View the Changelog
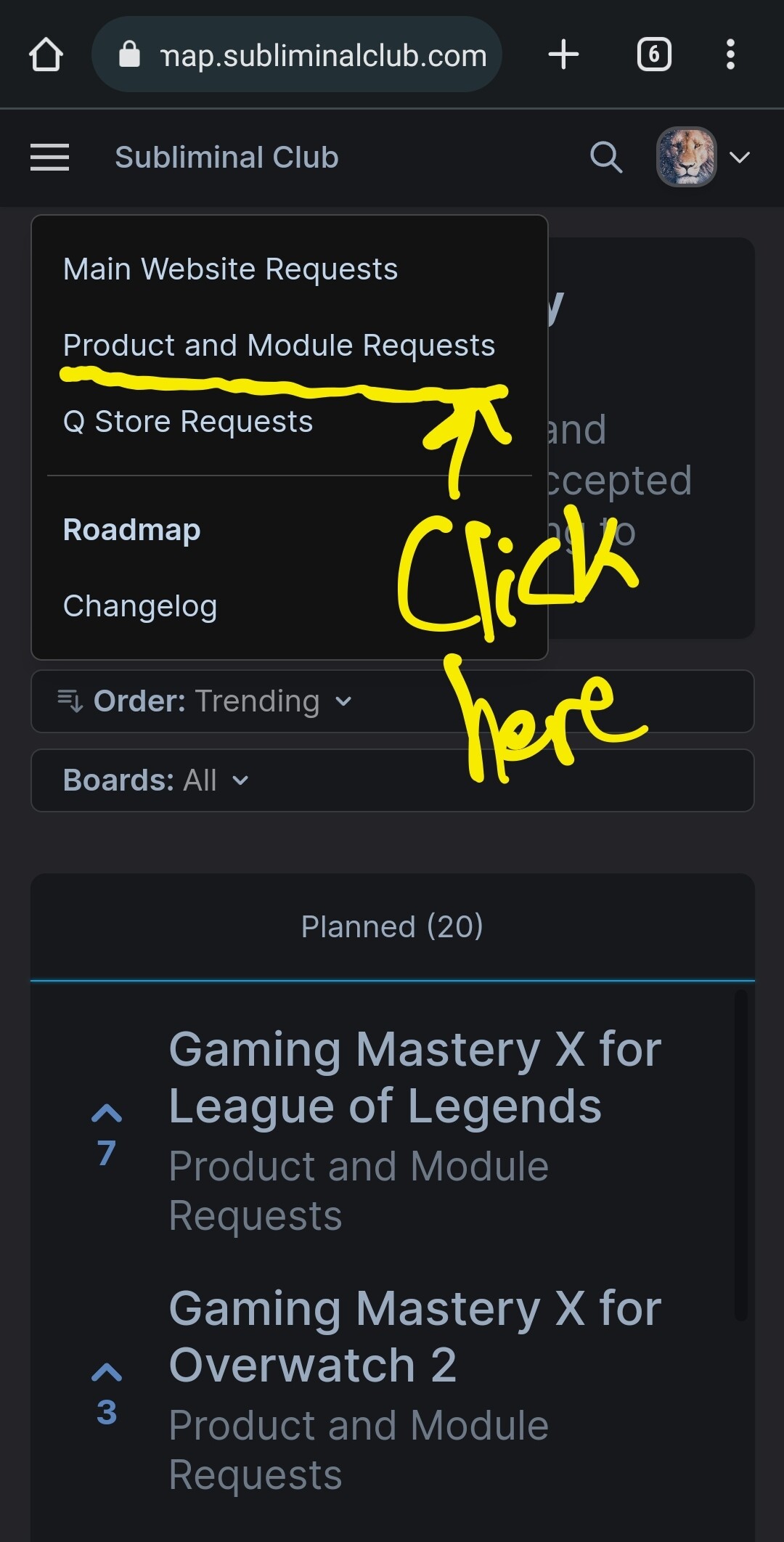The width and height of the screenshot is (784, 1542). 140,606
